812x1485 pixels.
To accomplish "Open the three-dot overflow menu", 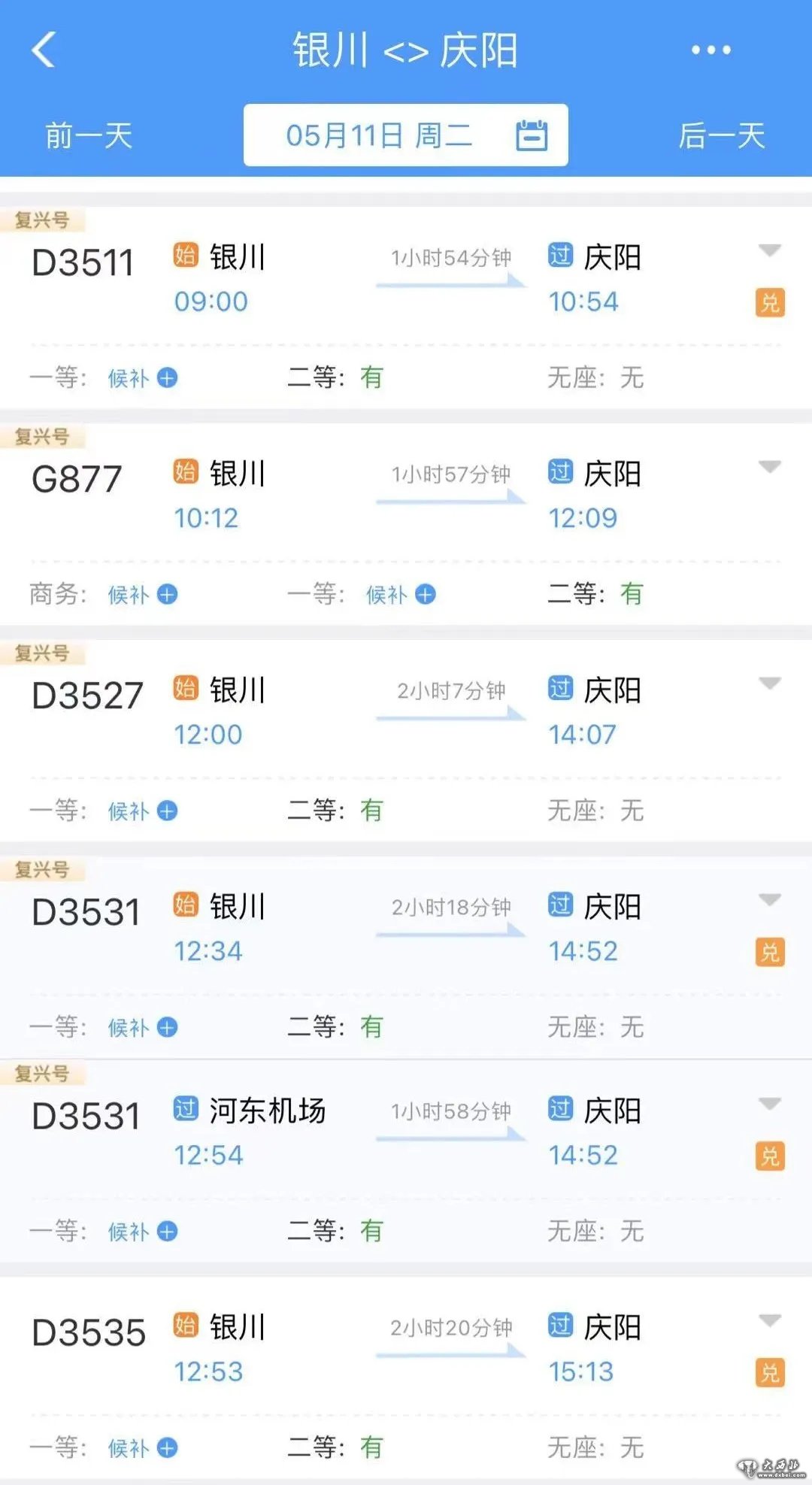I will (x=710, y=50).
